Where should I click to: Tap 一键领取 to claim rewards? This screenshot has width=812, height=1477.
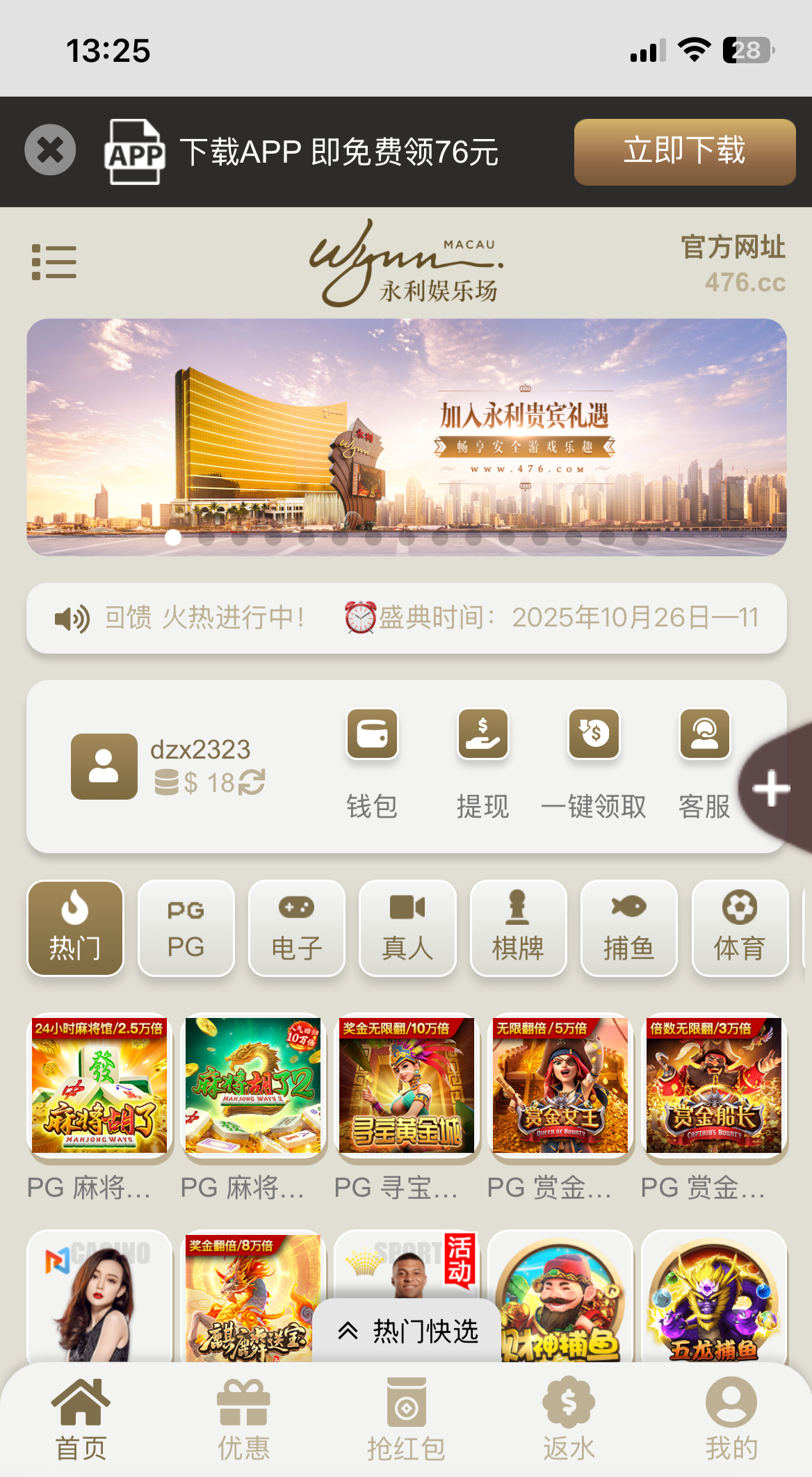pos(594,763)
